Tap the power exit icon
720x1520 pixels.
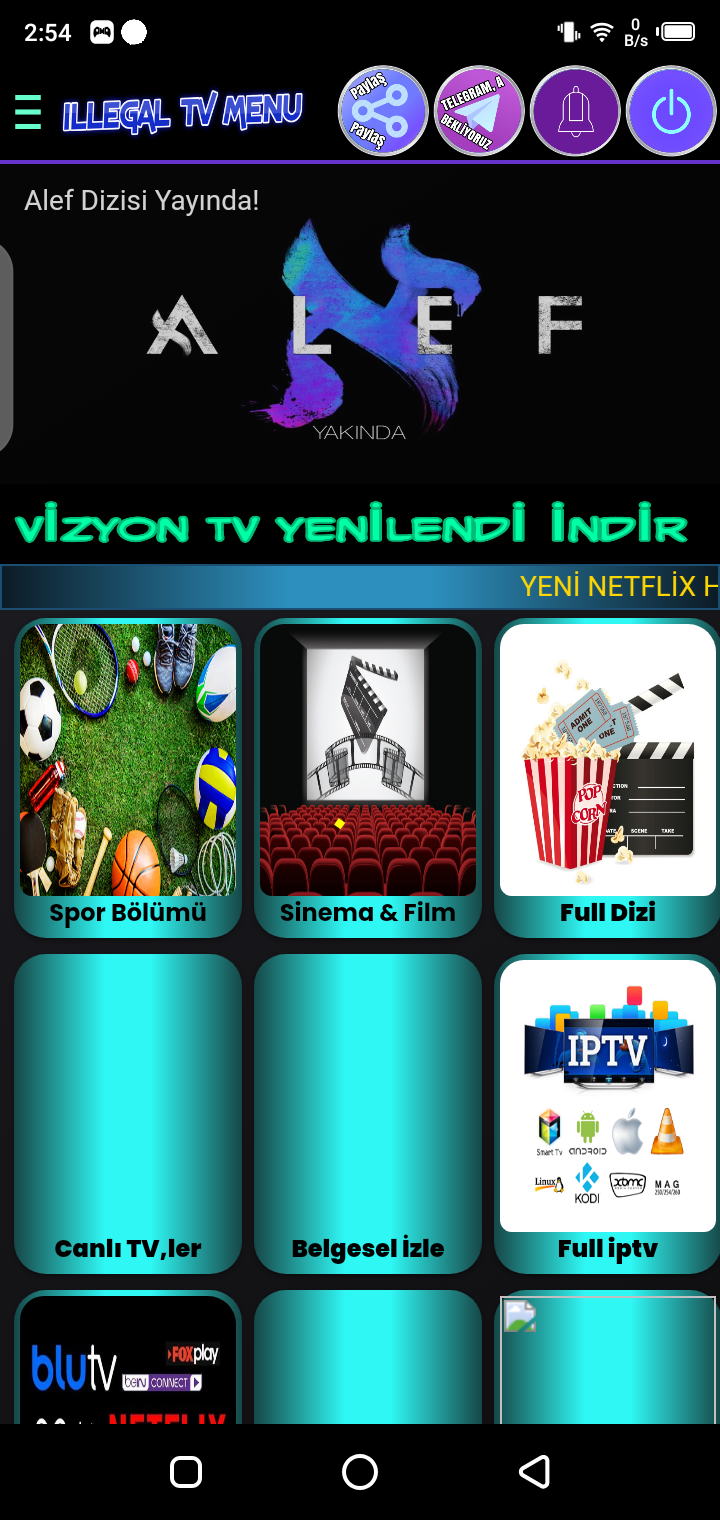coord(671,111)
